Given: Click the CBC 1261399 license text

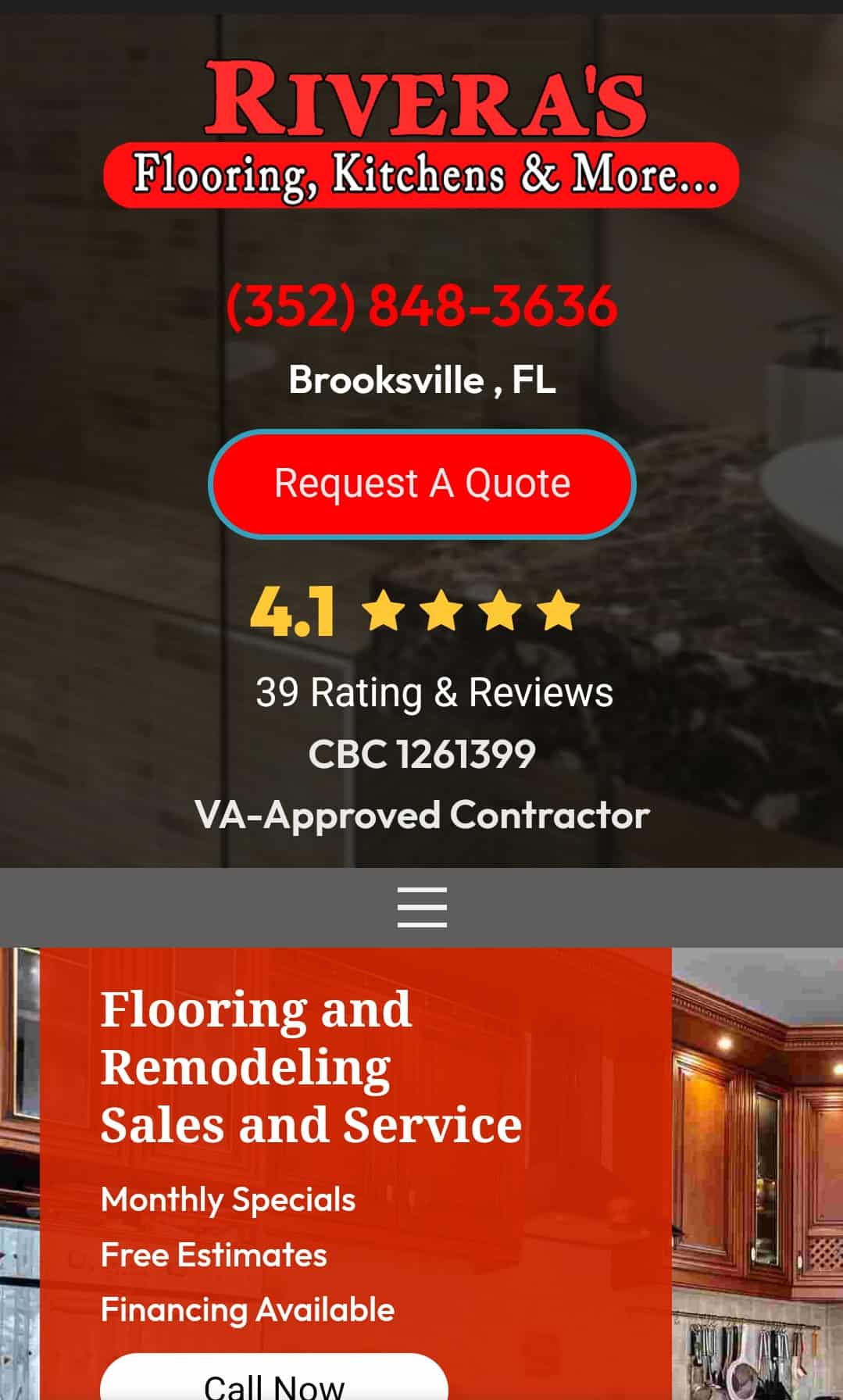Looking at the screenshot, I should pos(423,752).
